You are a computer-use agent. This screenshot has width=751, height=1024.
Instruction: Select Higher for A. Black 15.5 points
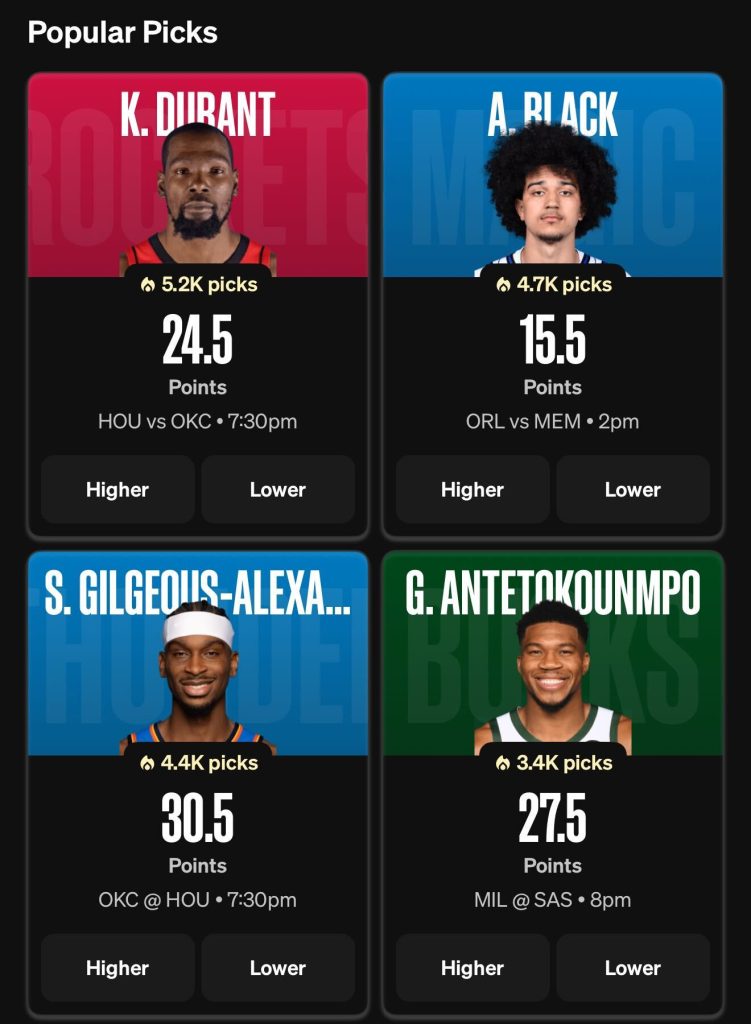coord(472,489)
